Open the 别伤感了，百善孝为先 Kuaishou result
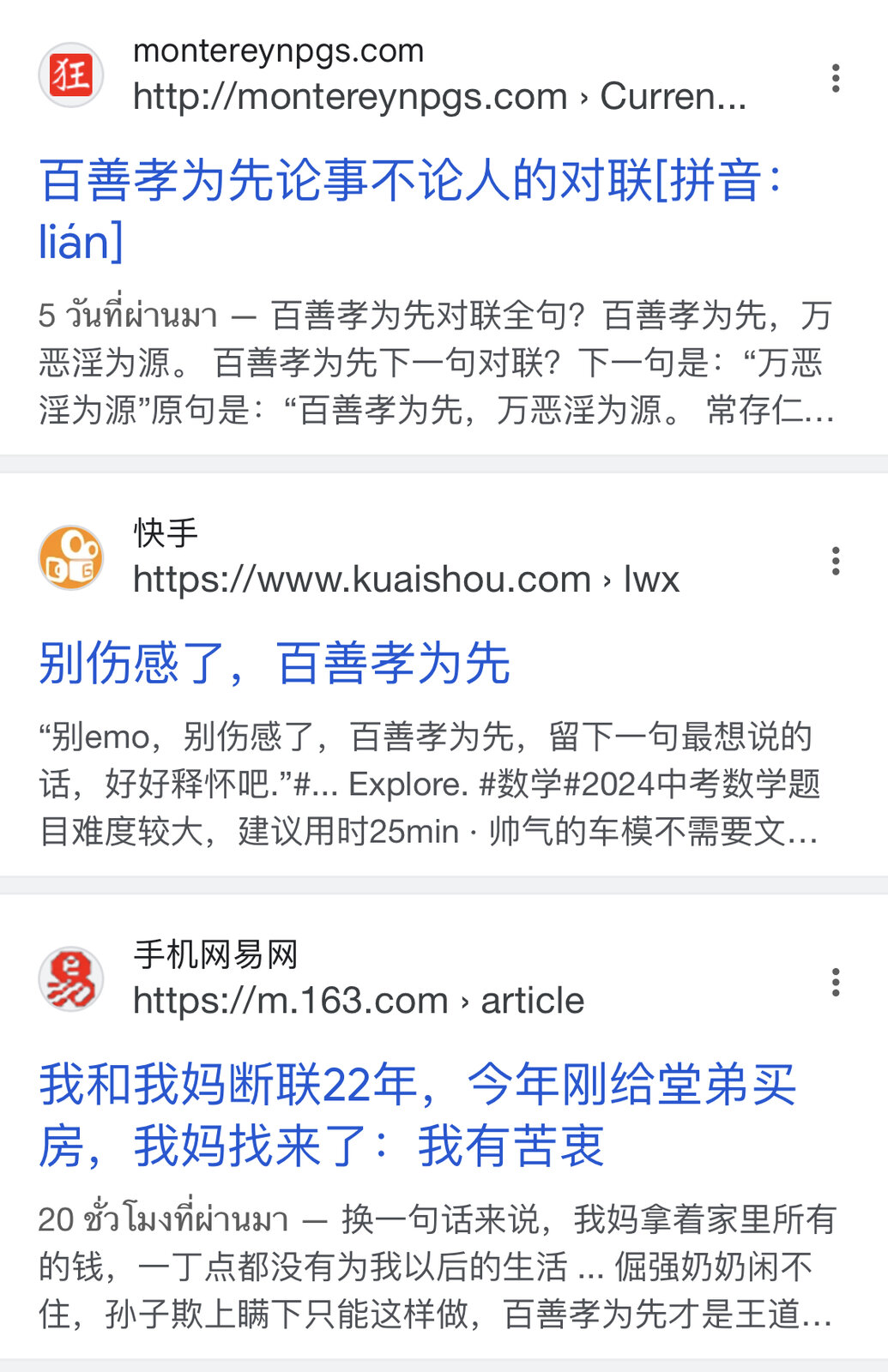This screenshot has height=1372, width=888. coord(275,664)
